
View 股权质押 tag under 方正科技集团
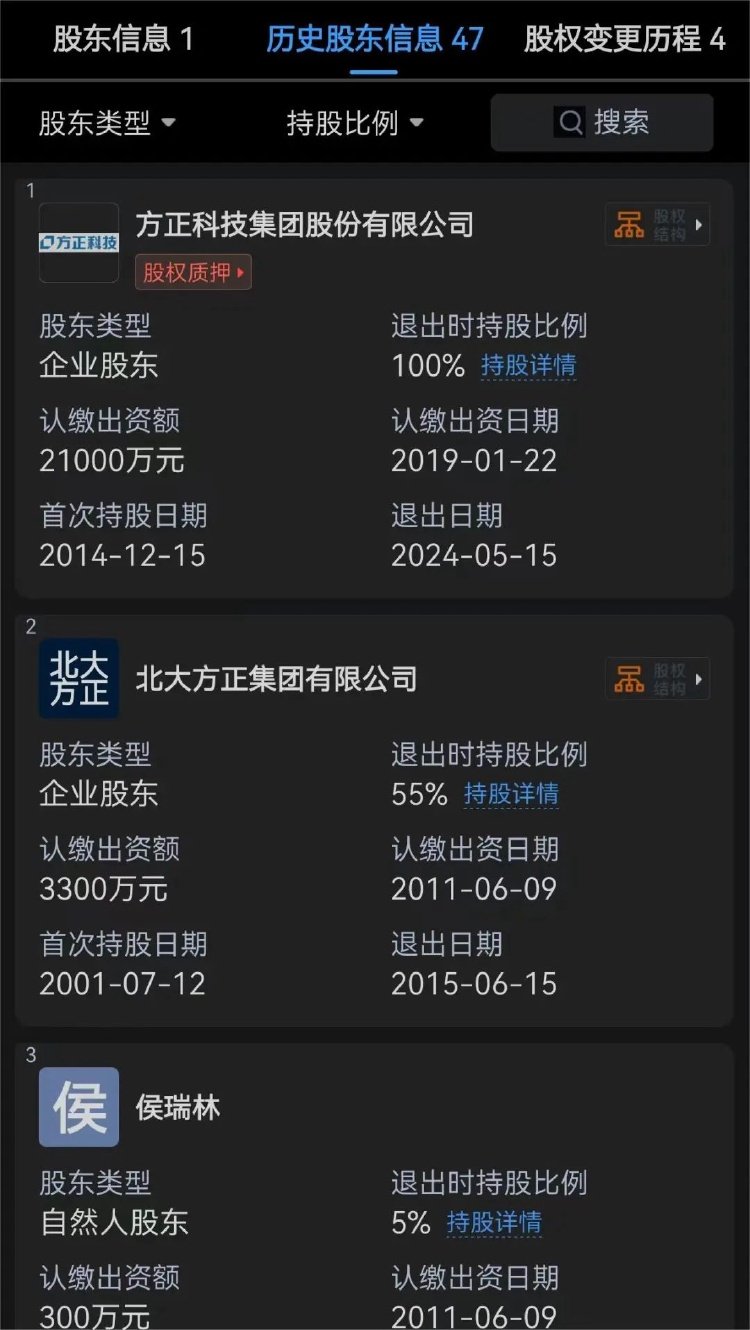point(194,272)
